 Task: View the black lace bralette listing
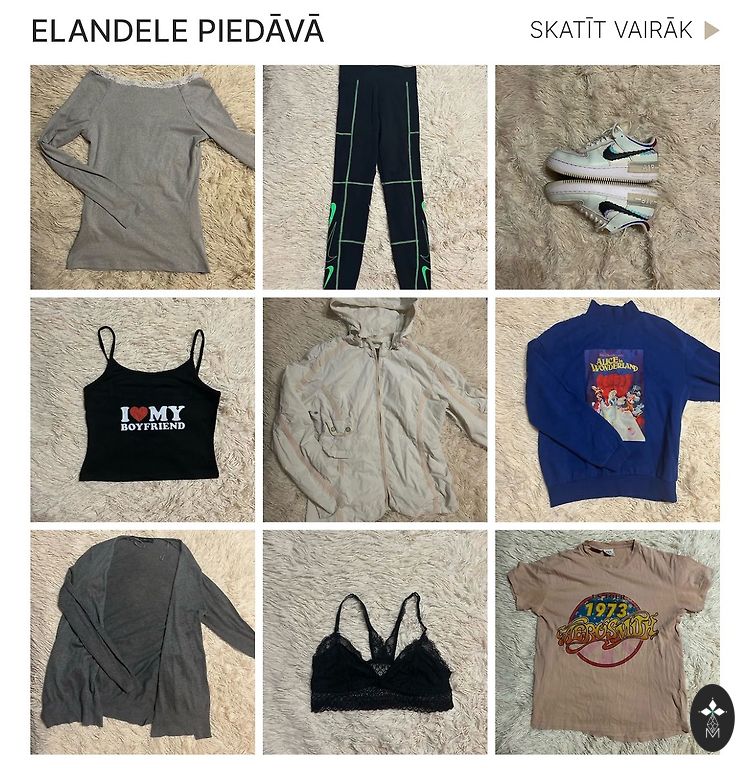click(375, 641)
